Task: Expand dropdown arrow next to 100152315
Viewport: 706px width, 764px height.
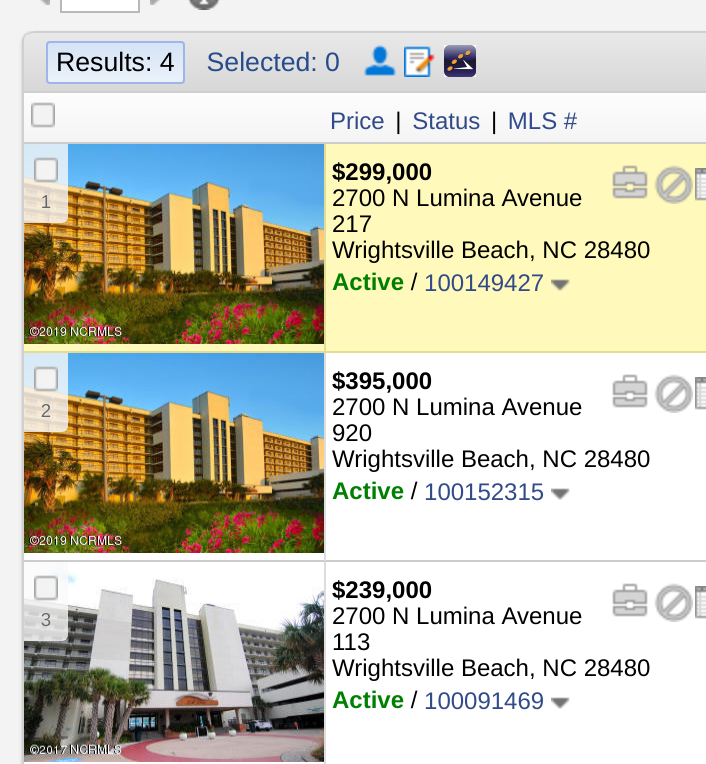Action: pos(560,493)
